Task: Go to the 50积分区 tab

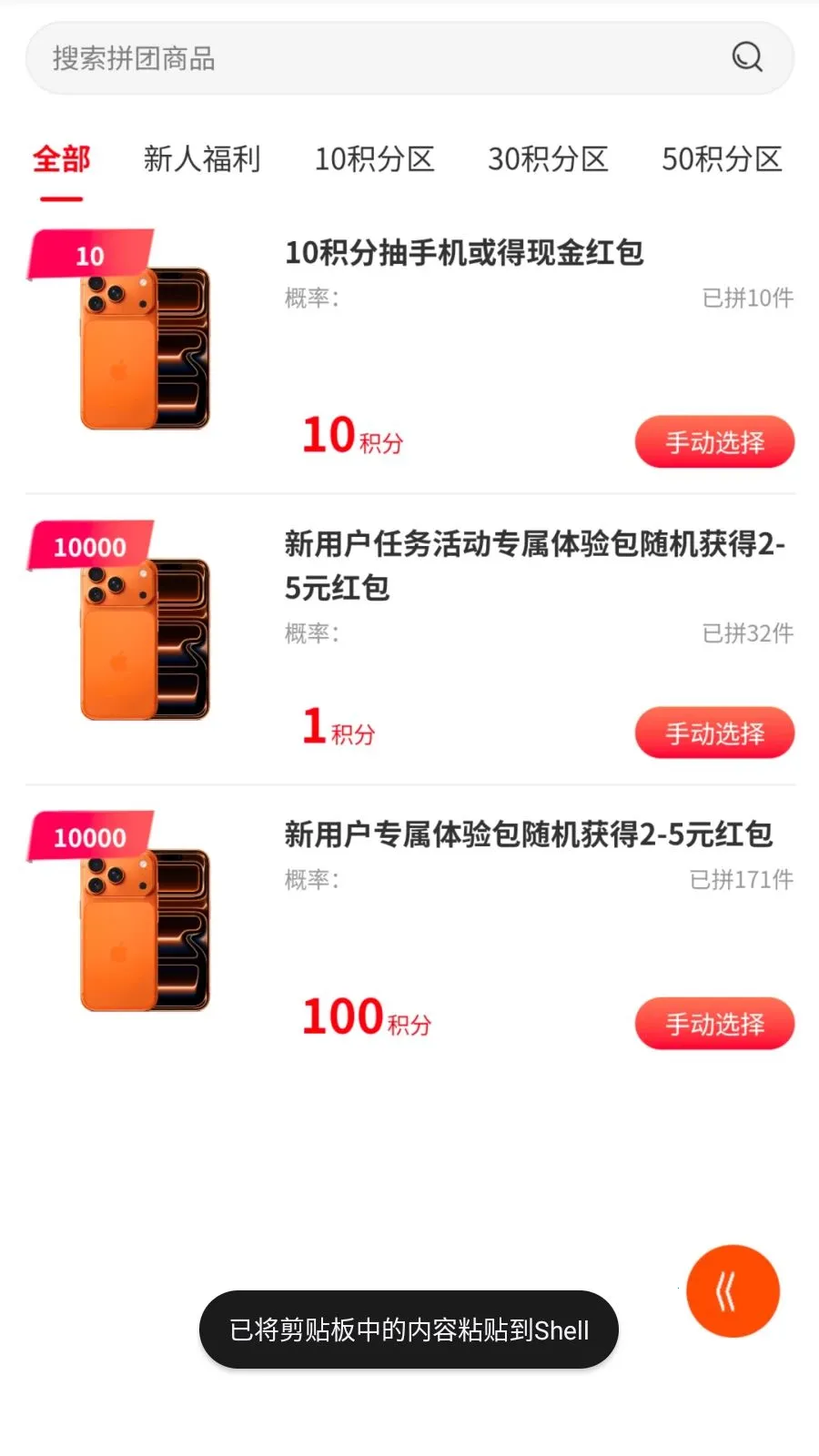Action: [722, 159]
